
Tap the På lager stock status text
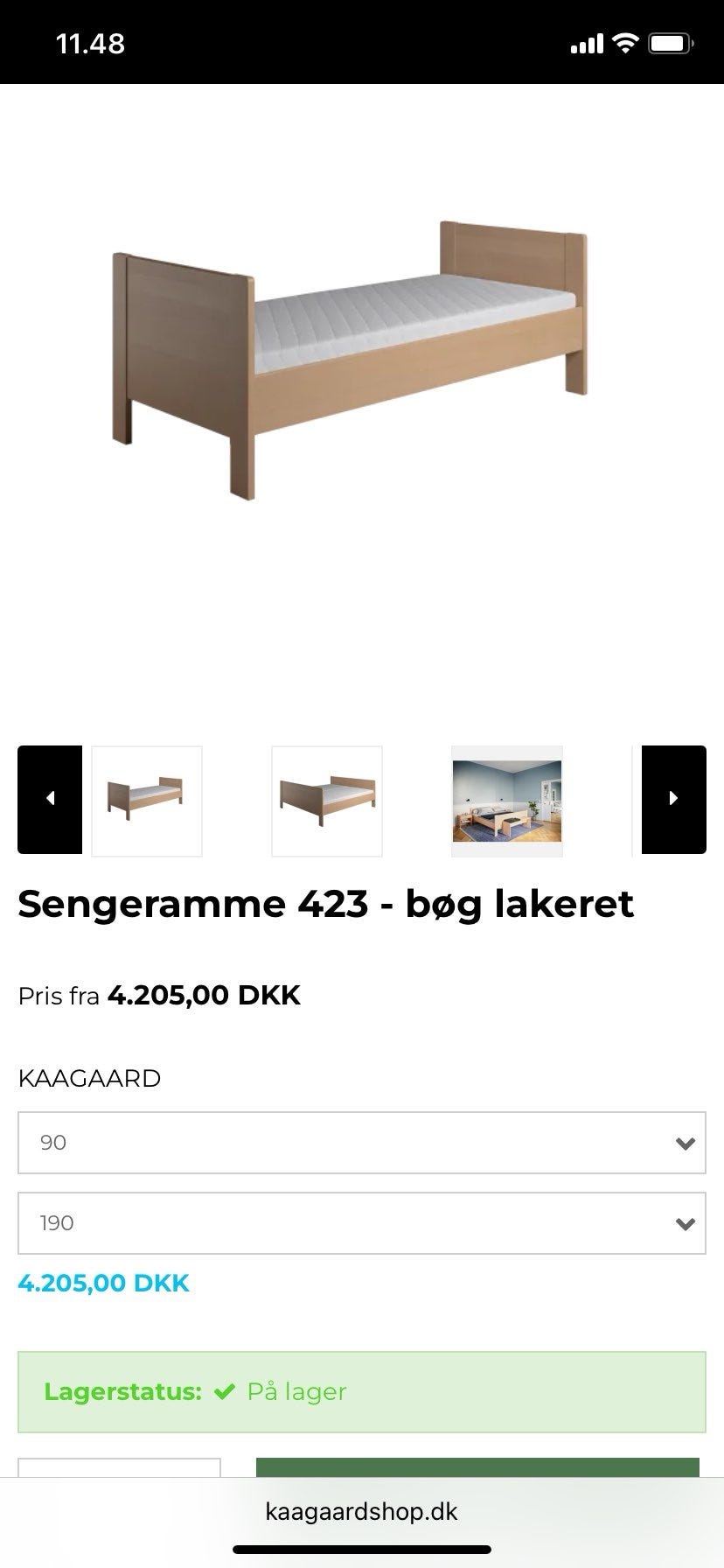[296, 1391]
